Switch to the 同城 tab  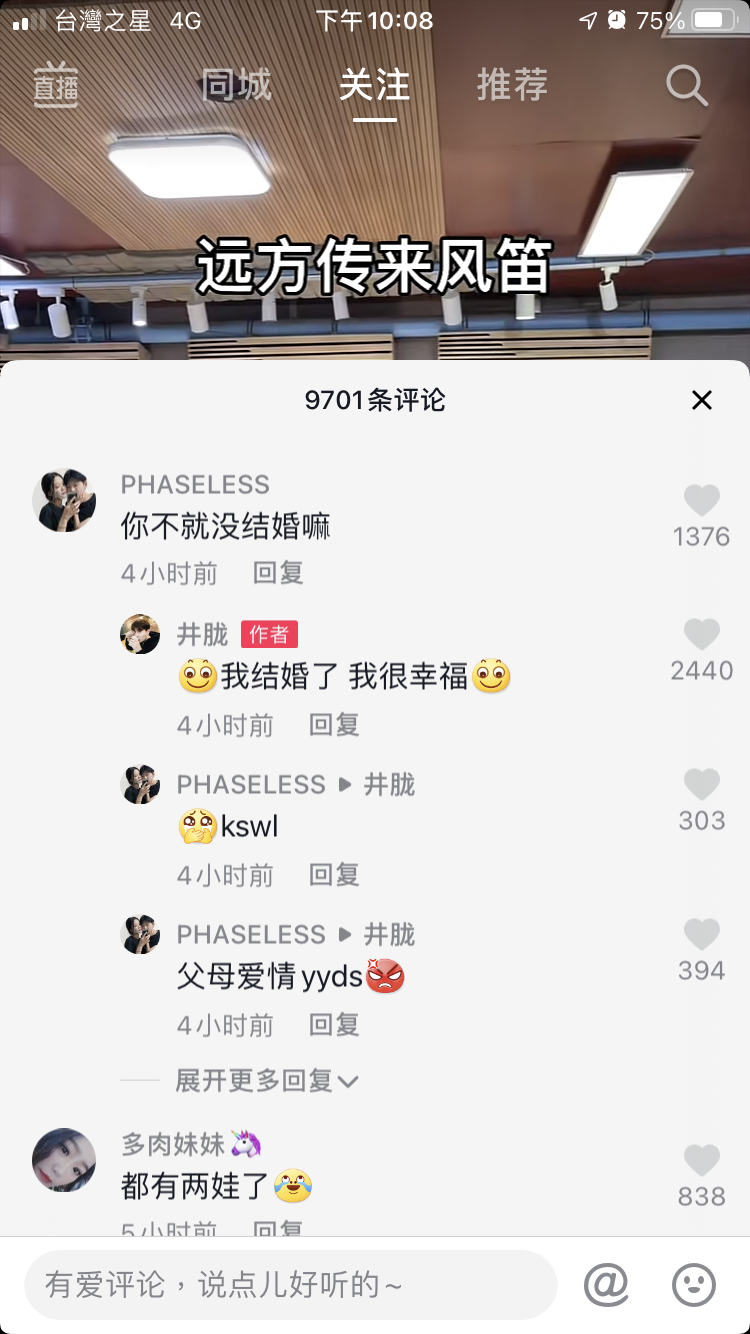(x=236, y=86)
